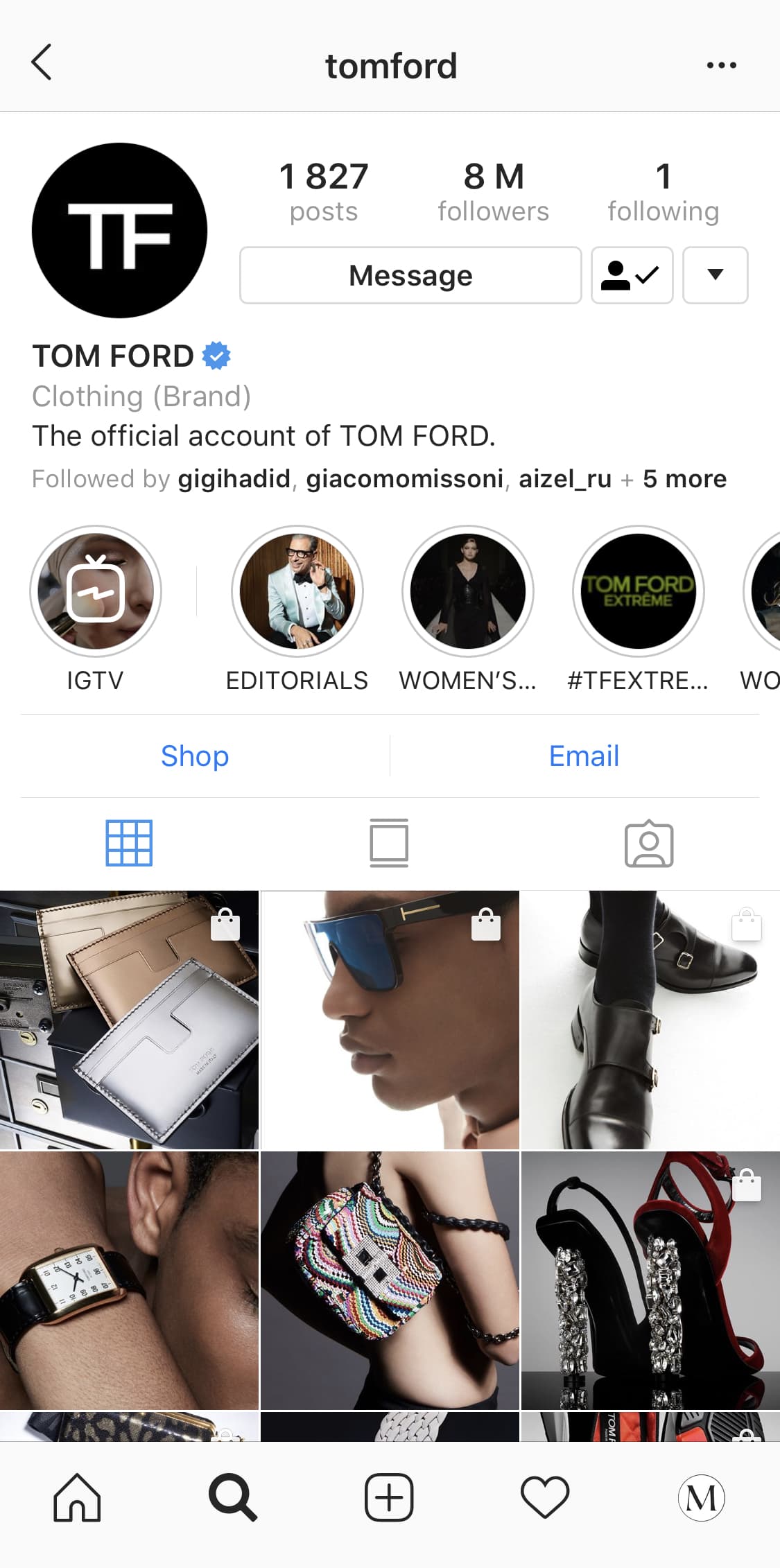Image resolution: width=780 pixels, height=1568 pixels.
Task: Show tagged photos tab
Action: [x=649, y=844]
